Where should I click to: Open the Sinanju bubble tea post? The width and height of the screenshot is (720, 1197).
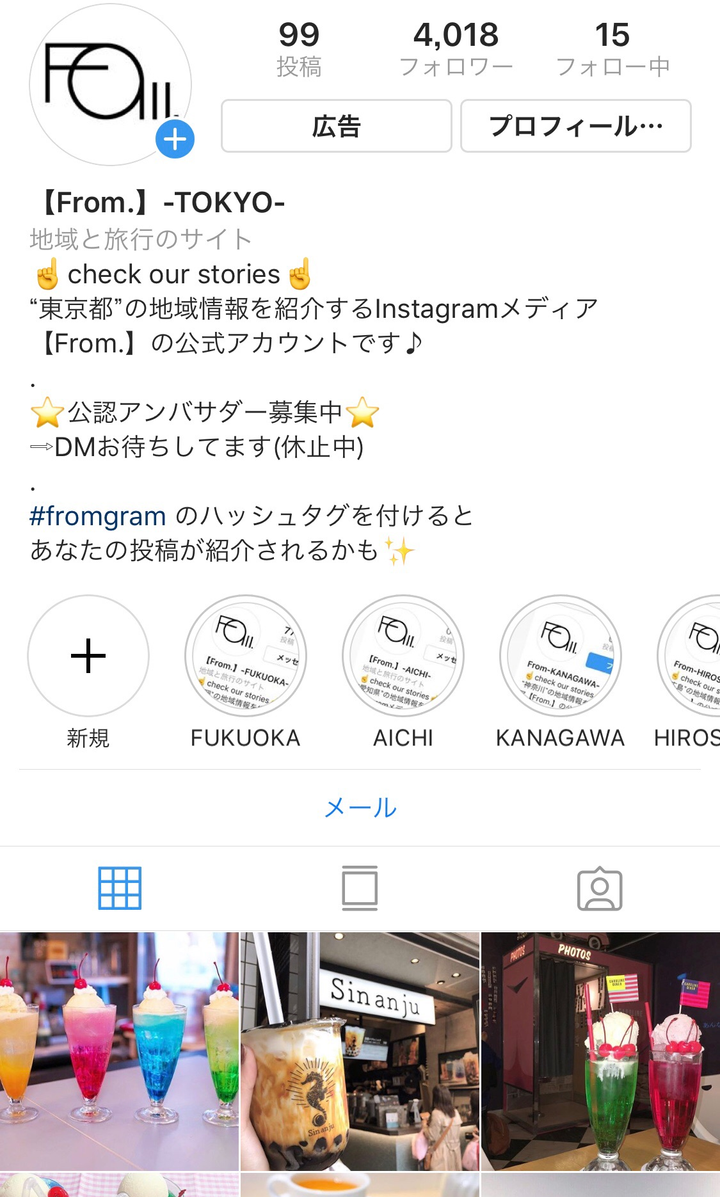point(360,1050)
